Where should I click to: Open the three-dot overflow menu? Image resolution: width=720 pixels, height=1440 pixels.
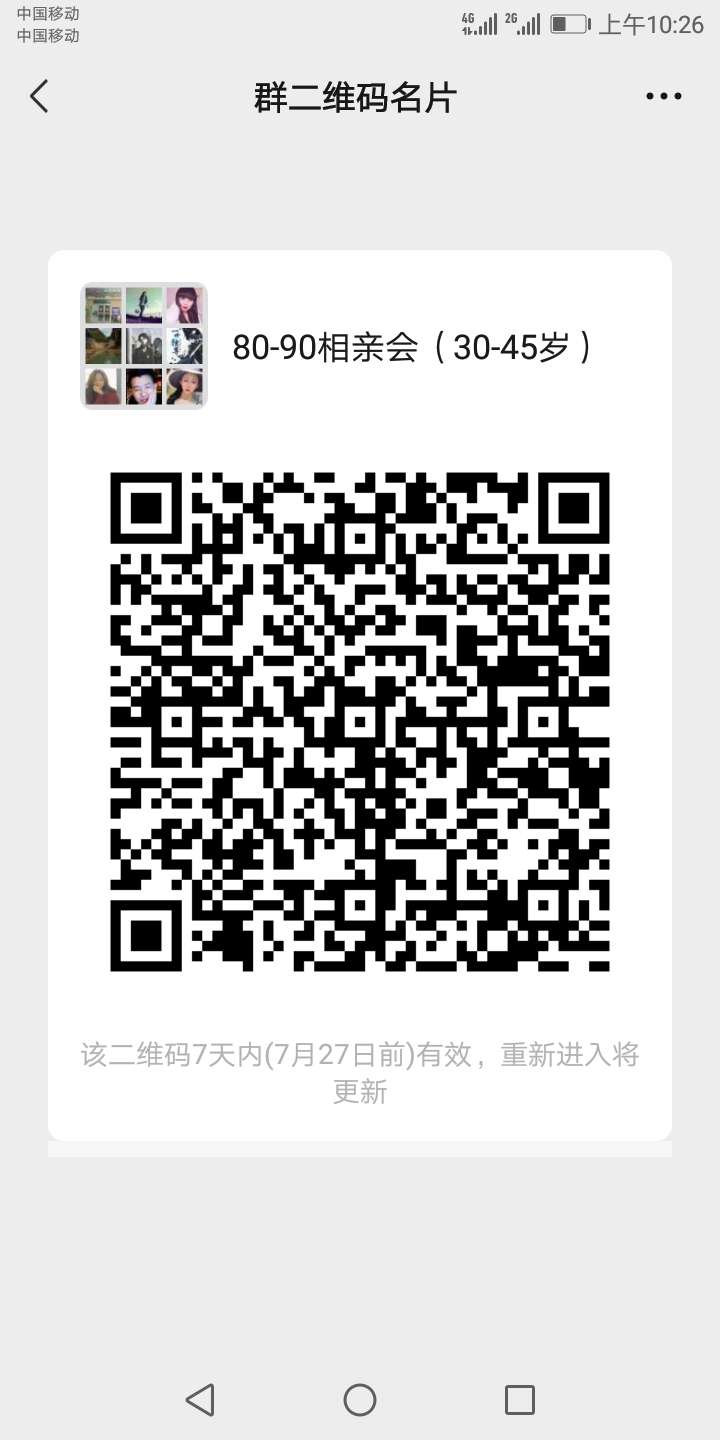coord(663,97)
